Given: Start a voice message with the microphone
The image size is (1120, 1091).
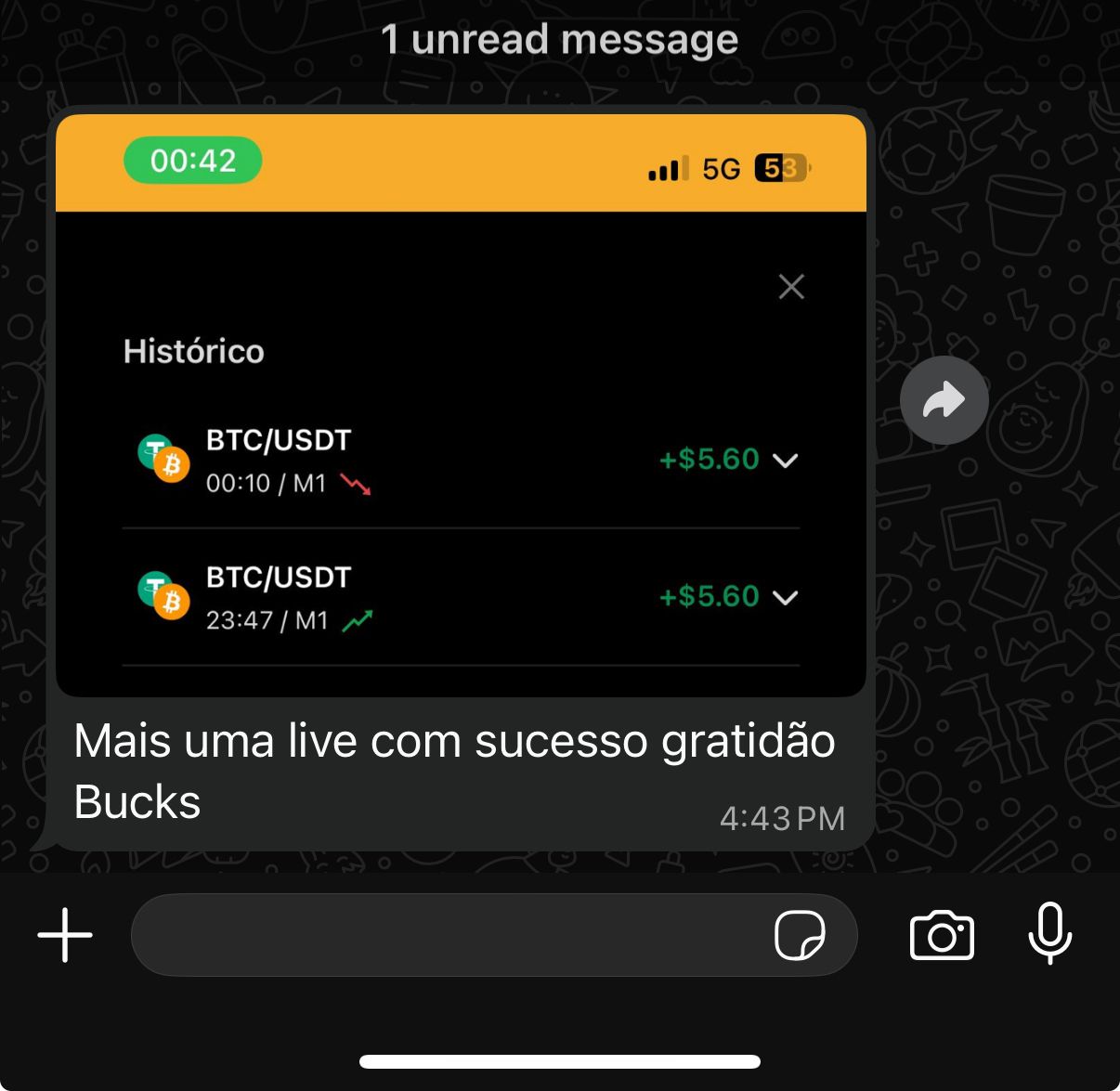Looking at the screenshot, I should (x=1050, y=933).
